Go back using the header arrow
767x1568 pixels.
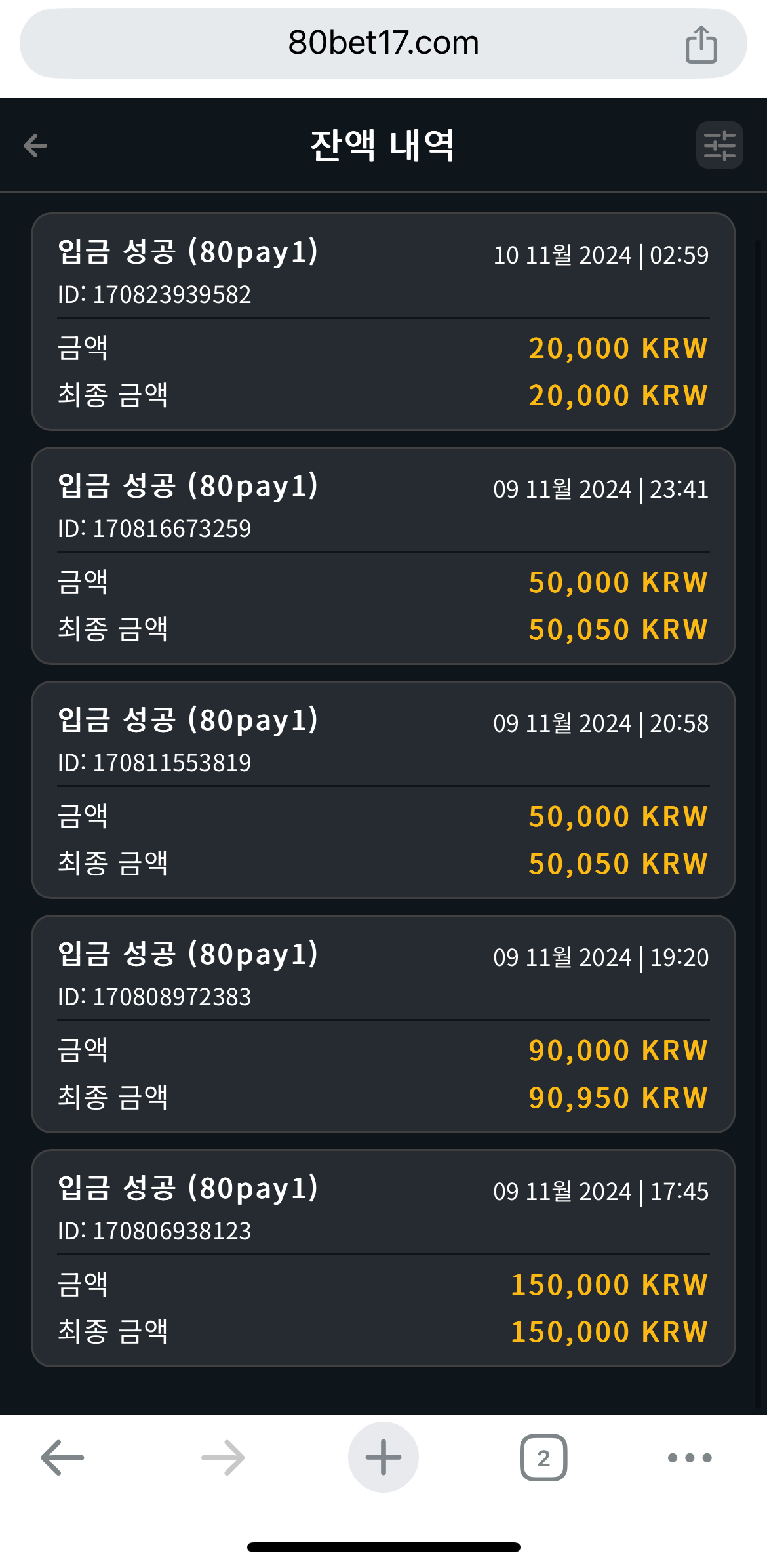pos(35,145)
